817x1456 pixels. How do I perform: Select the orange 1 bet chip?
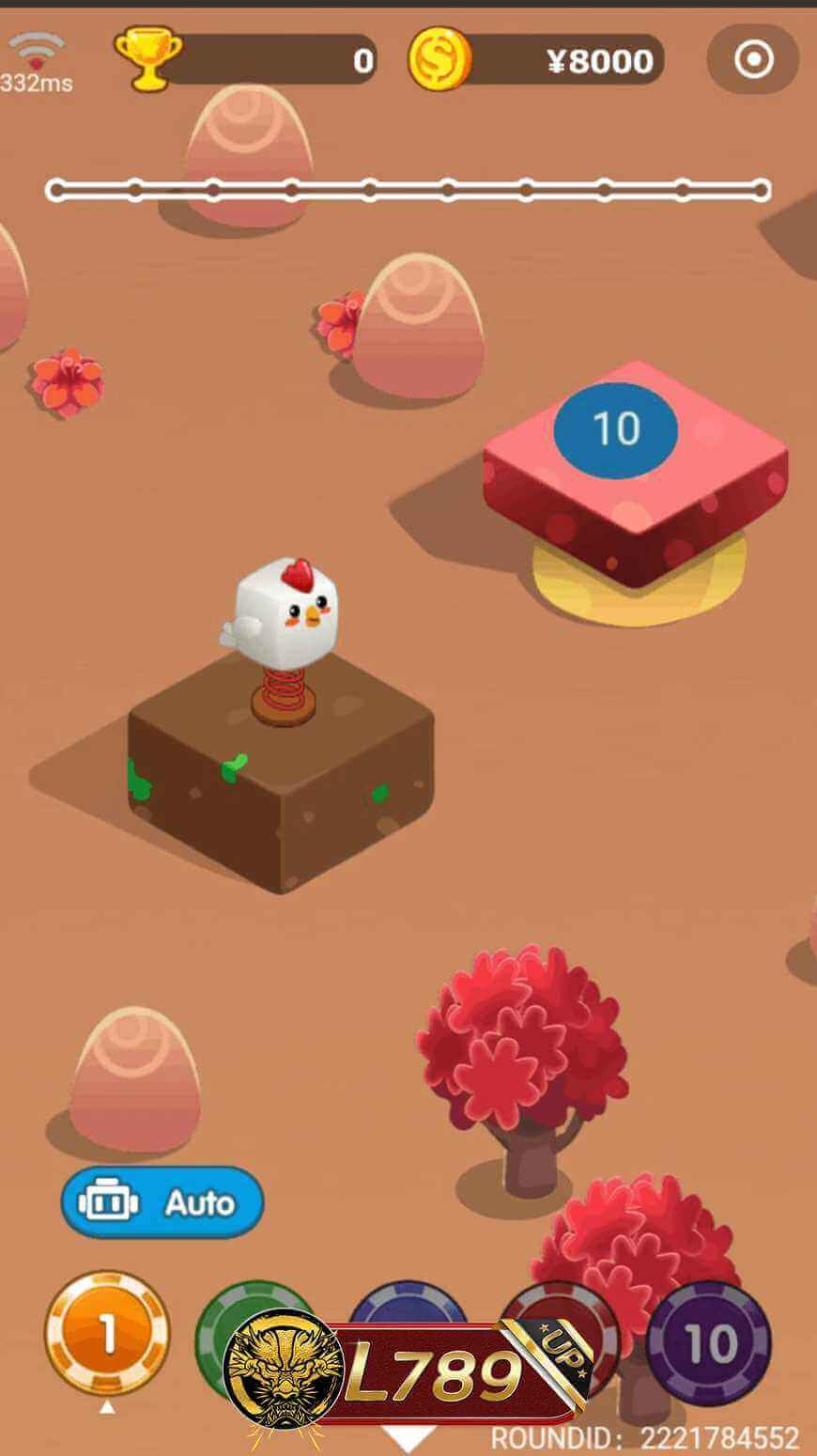click(107, 1332)
